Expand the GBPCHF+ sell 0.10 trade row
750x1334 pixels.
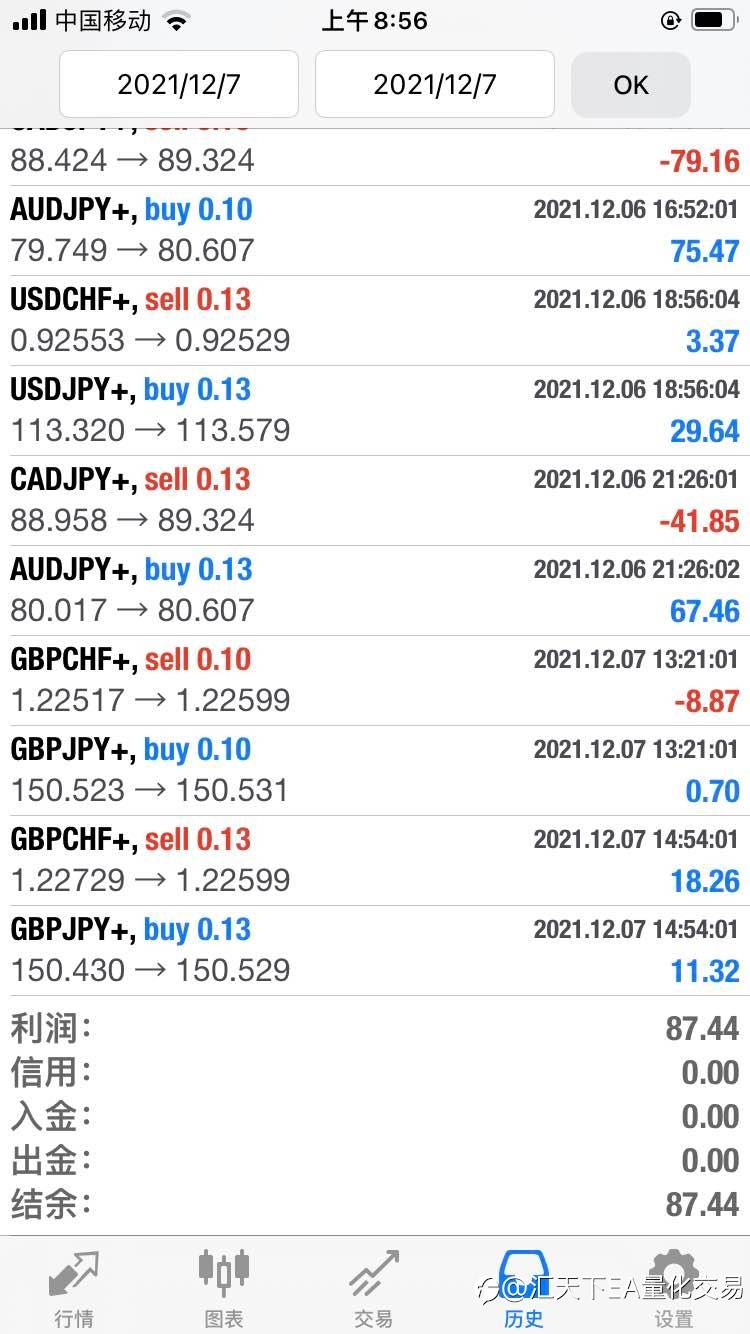pyautogui.click(x=375, y=681)
